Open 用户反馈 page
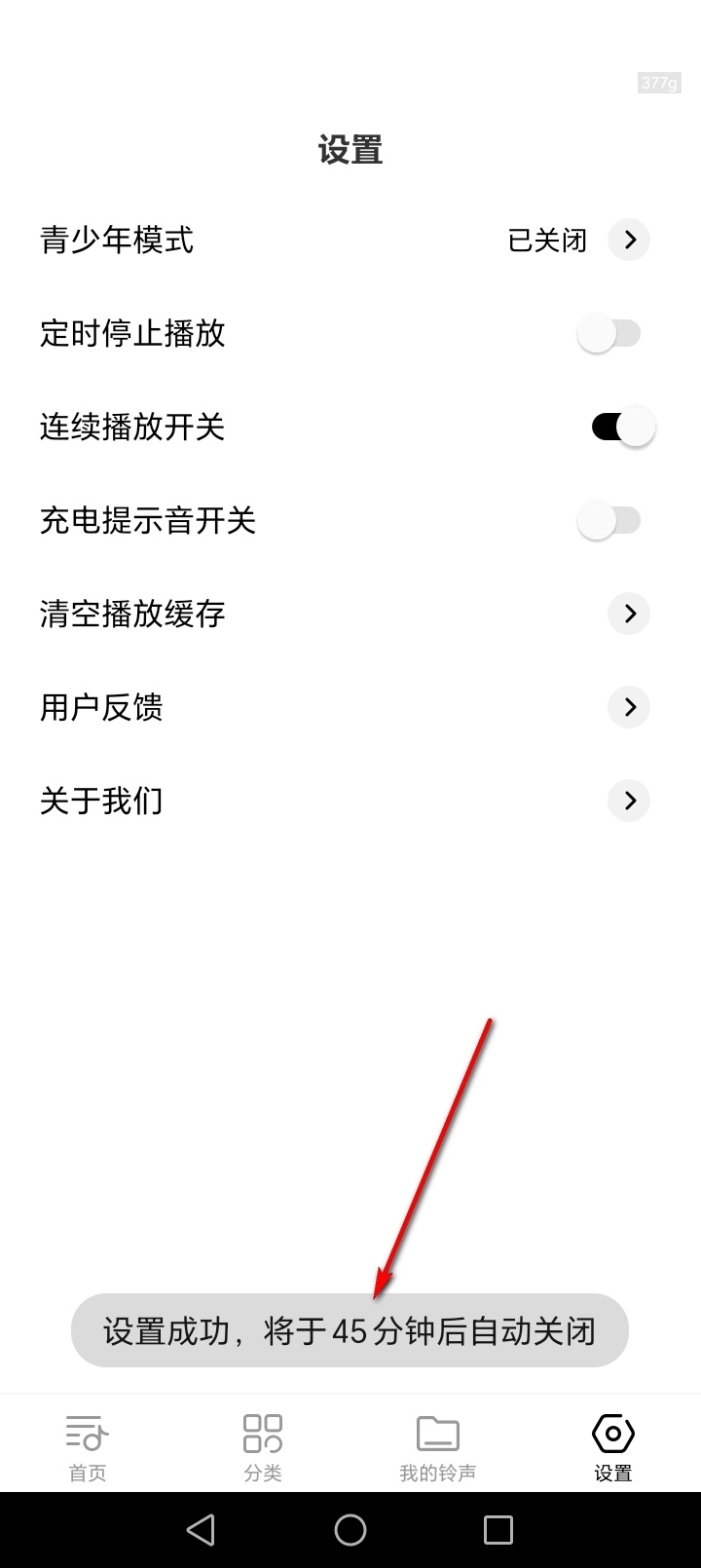This screenshot has height=1568, width=701. click(x=629, y=707)
